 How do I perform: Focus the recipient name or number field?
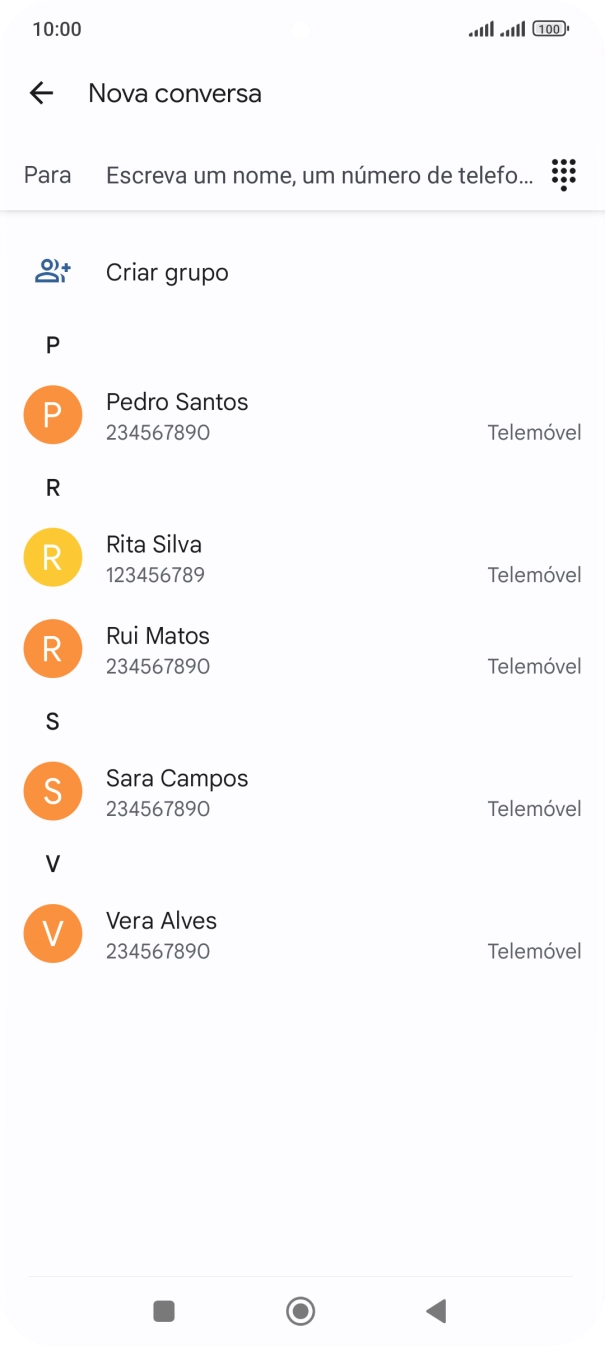320,176
